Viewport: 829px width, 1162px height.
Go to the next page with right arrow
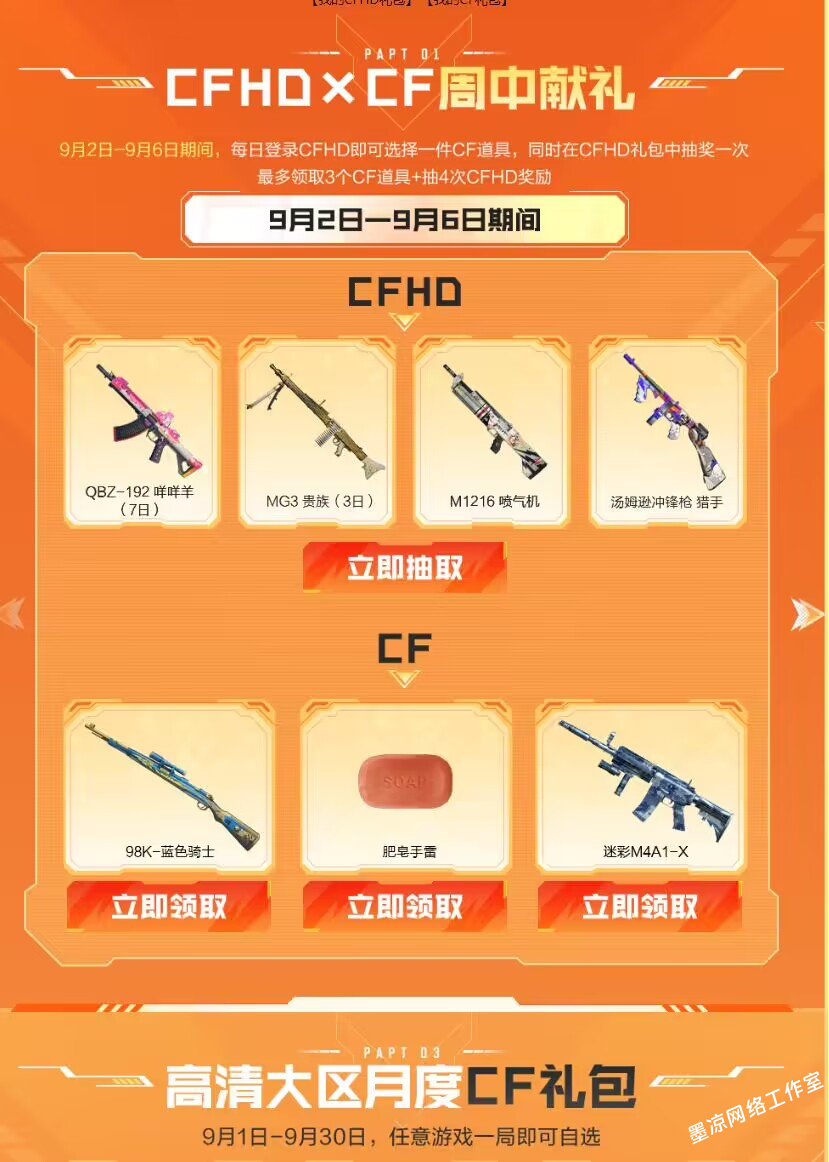807,613
